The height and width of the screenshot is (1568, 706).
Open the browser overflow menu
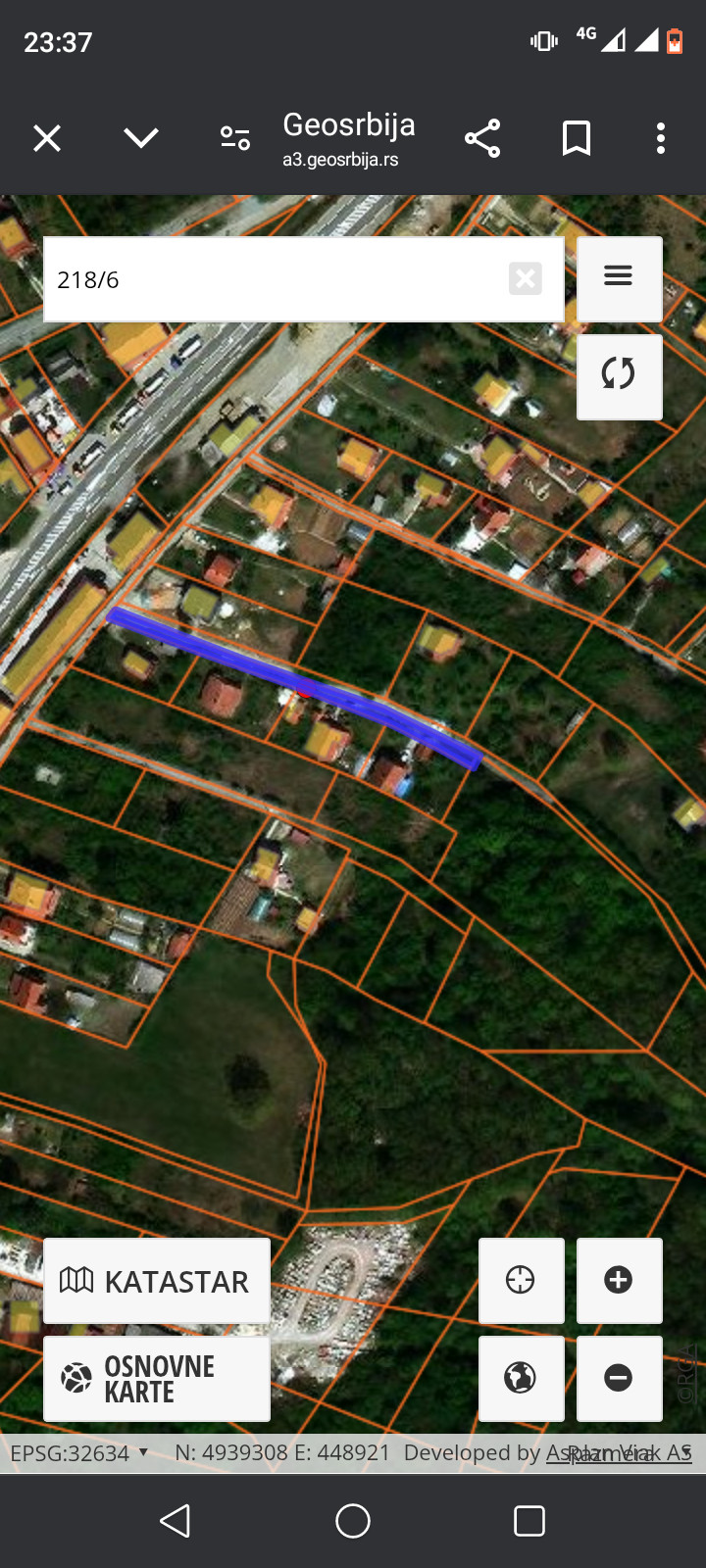pyautogui.click(x=661, y=138)
